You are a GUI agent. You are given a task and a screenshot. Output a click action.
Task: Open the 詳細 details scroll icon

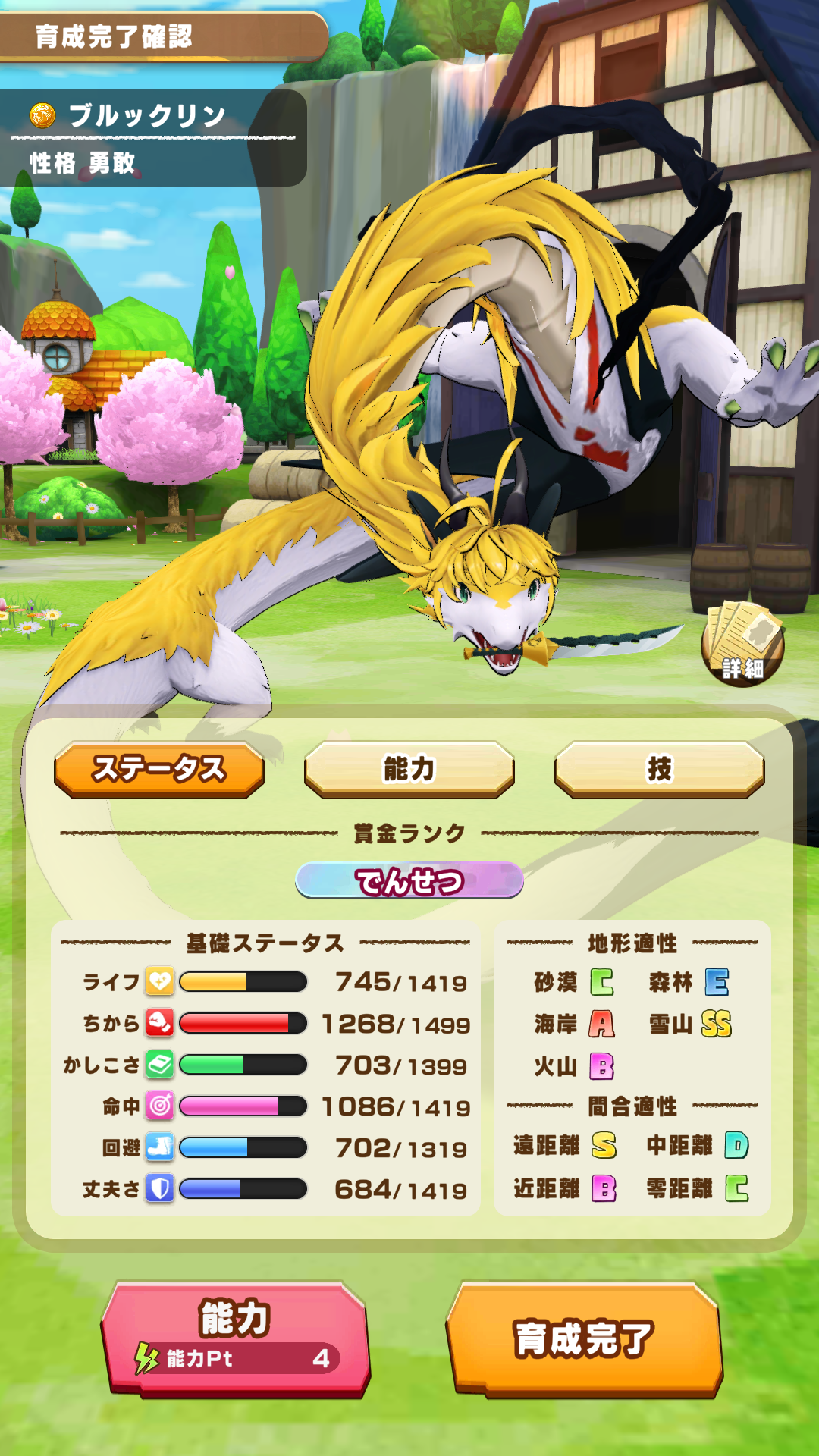point(742,644)
